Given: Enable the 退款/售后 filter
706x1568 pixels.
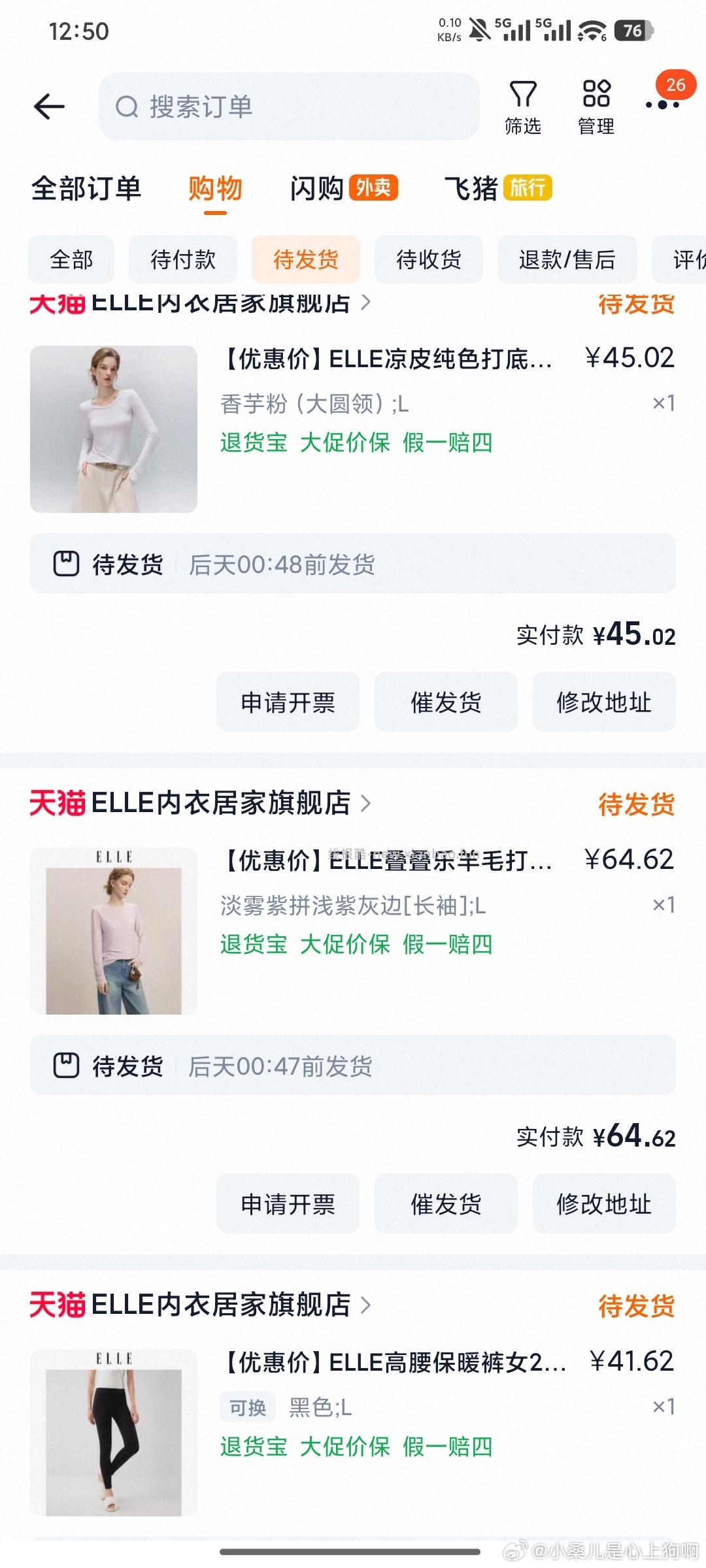Looking at the screenshot, I should point(566,259).
